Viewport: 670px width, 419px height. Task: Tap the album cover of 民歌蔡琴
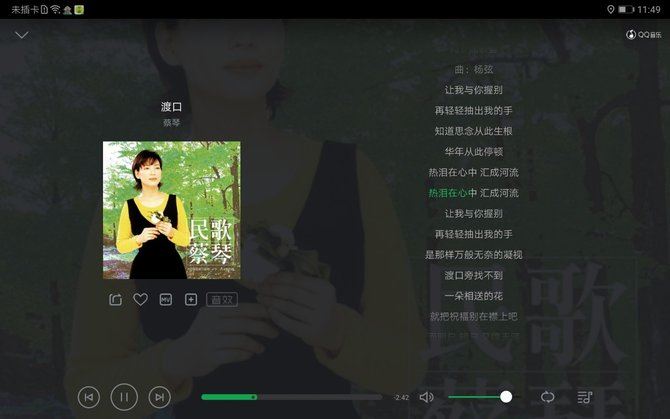pyautogui.click(x=172, y=210)
